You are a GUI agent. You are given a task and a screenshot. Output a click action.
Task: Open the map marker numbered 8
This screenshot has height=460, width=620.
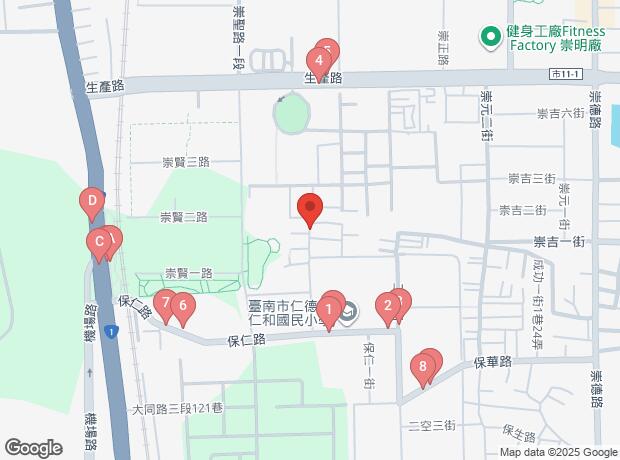[x=423, y=367]
